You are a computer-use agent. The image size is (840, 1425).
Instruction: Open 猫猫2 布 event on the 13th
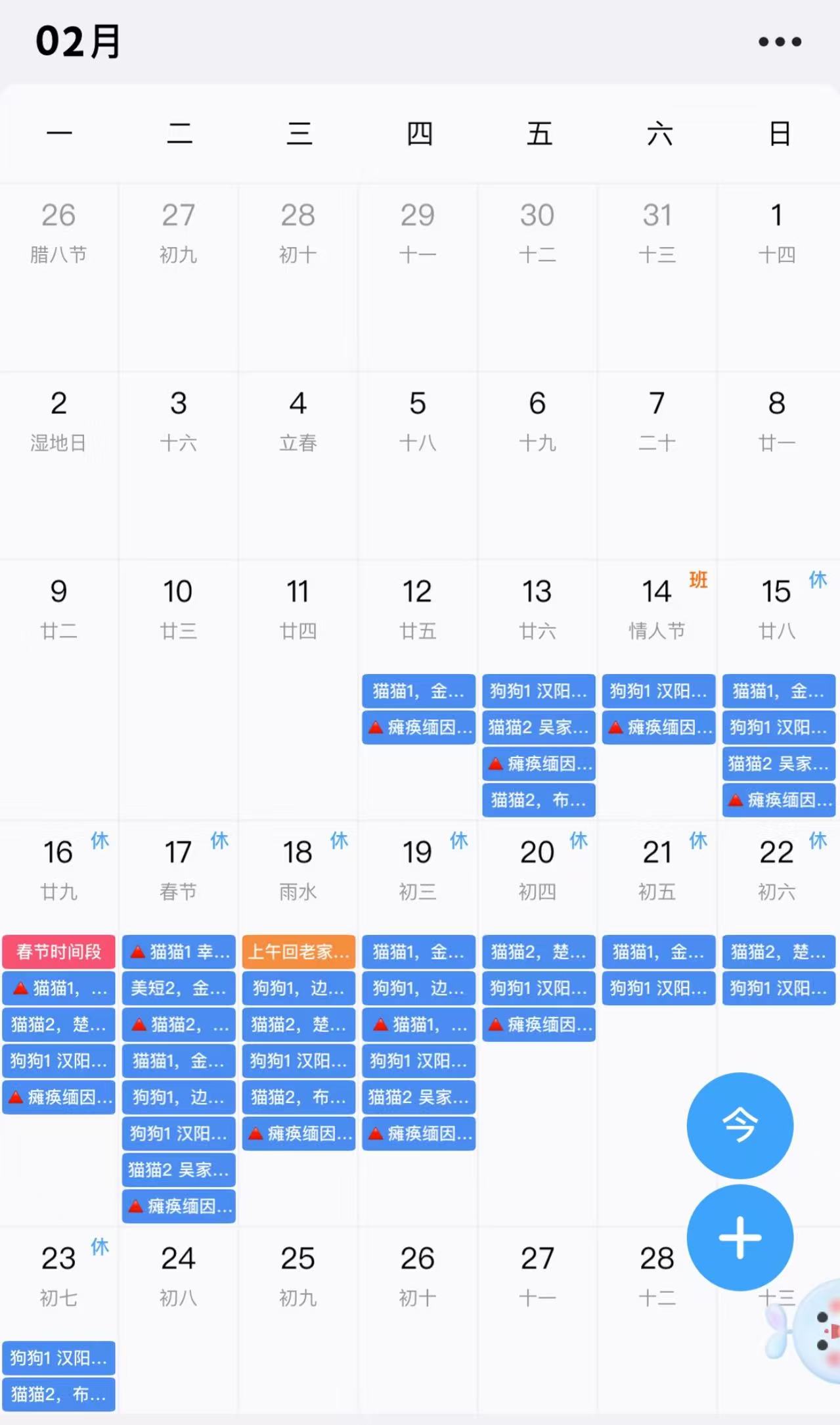(x=538, y=800)
